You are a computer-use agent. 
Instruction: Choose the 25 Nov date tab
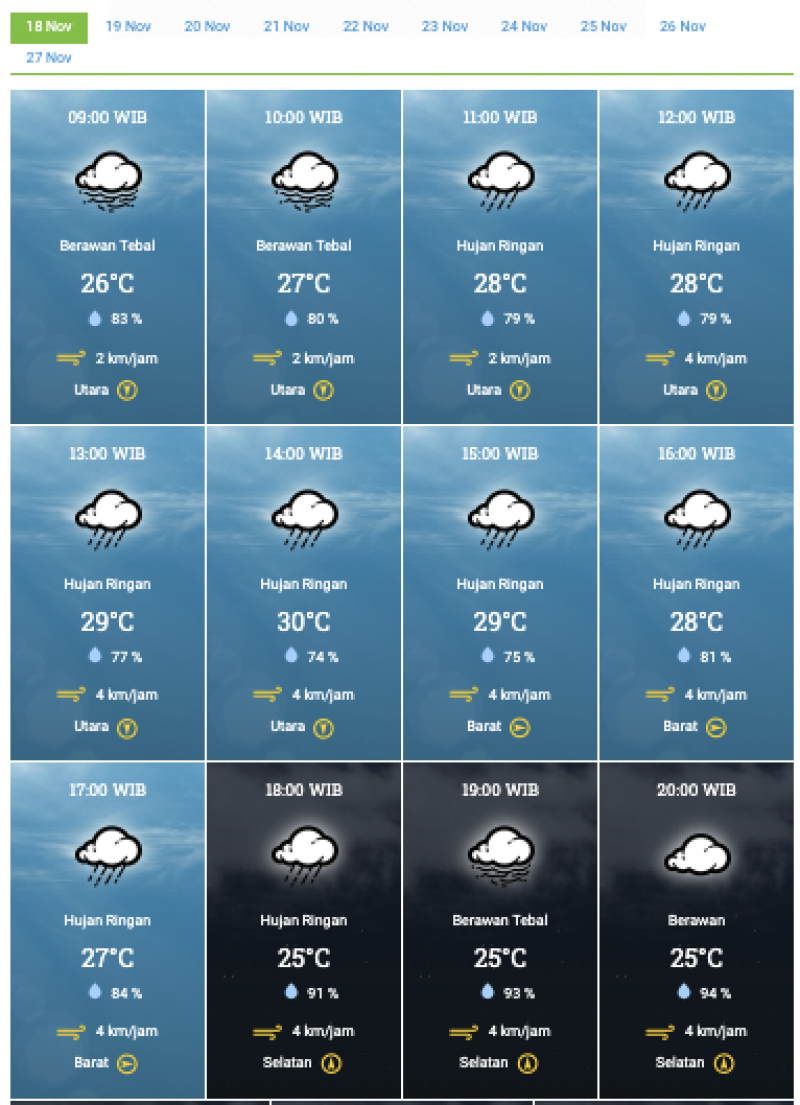pos(603,27)
